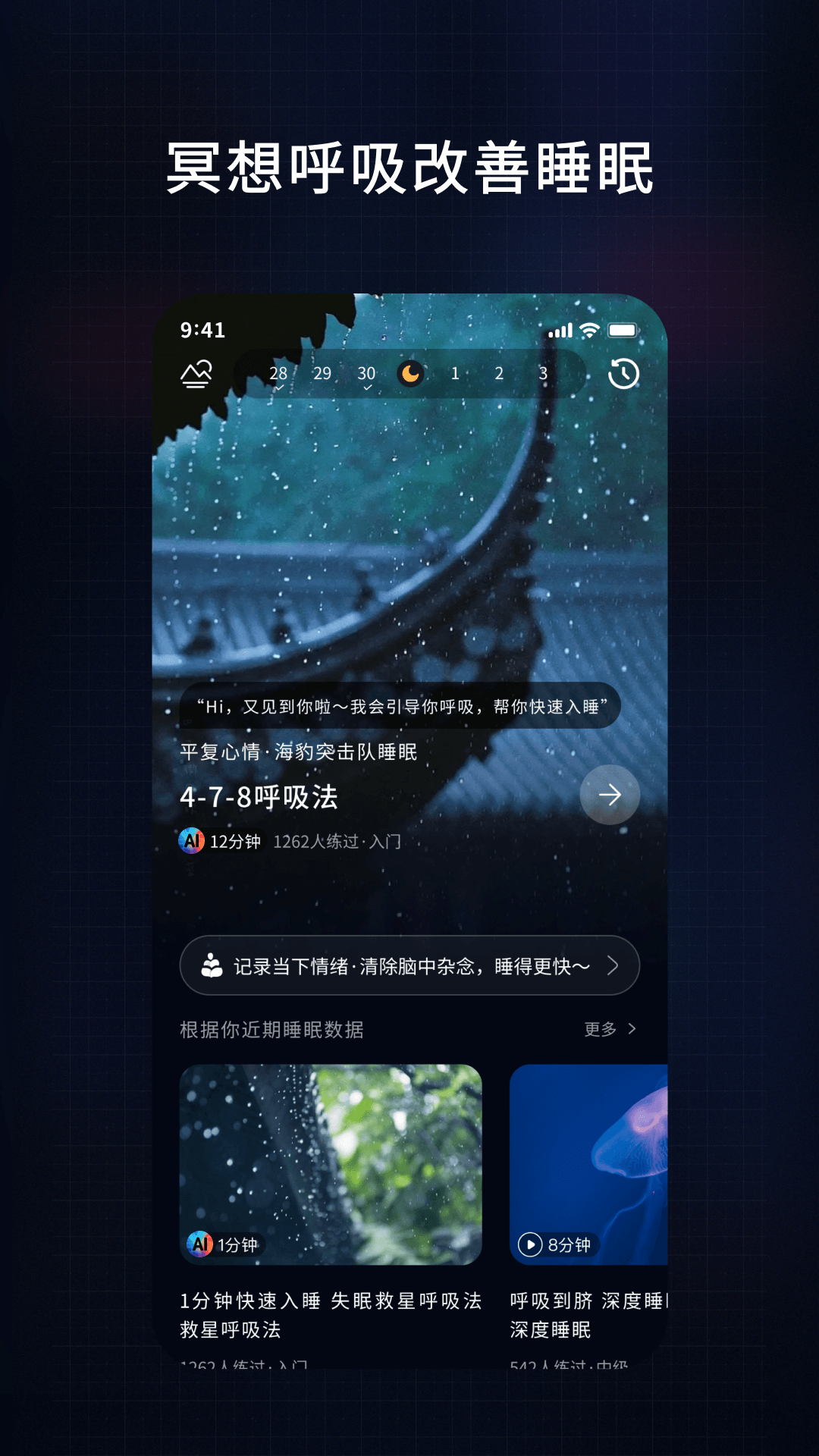
Task: Tap the person icon on the emotion record bar
Action: (210, 965)
